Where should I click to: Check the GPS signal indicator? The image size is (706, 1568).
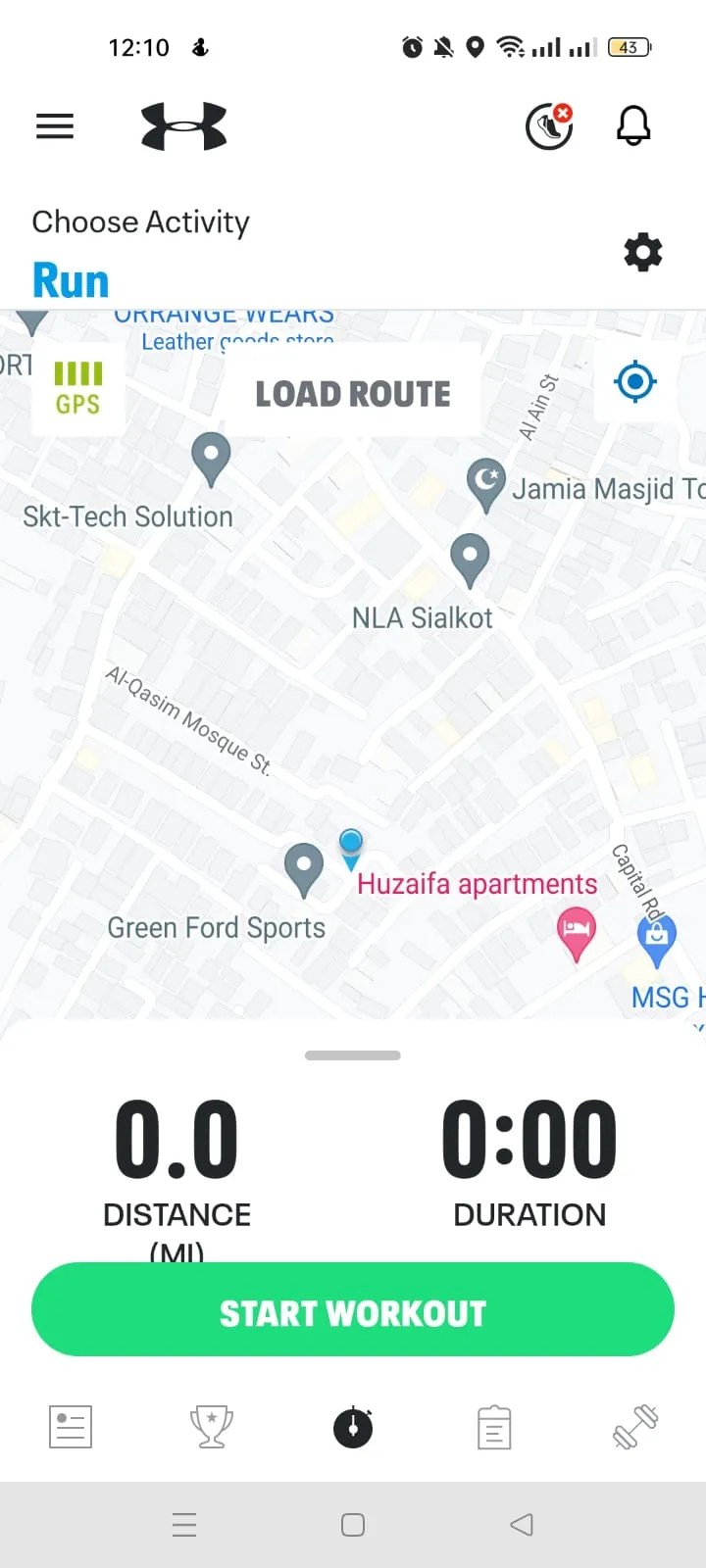[77, 388]
